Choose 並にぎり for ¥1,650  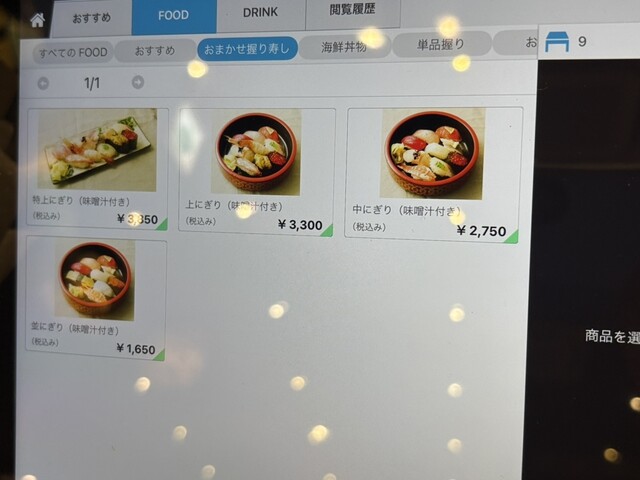click(95, 297)
